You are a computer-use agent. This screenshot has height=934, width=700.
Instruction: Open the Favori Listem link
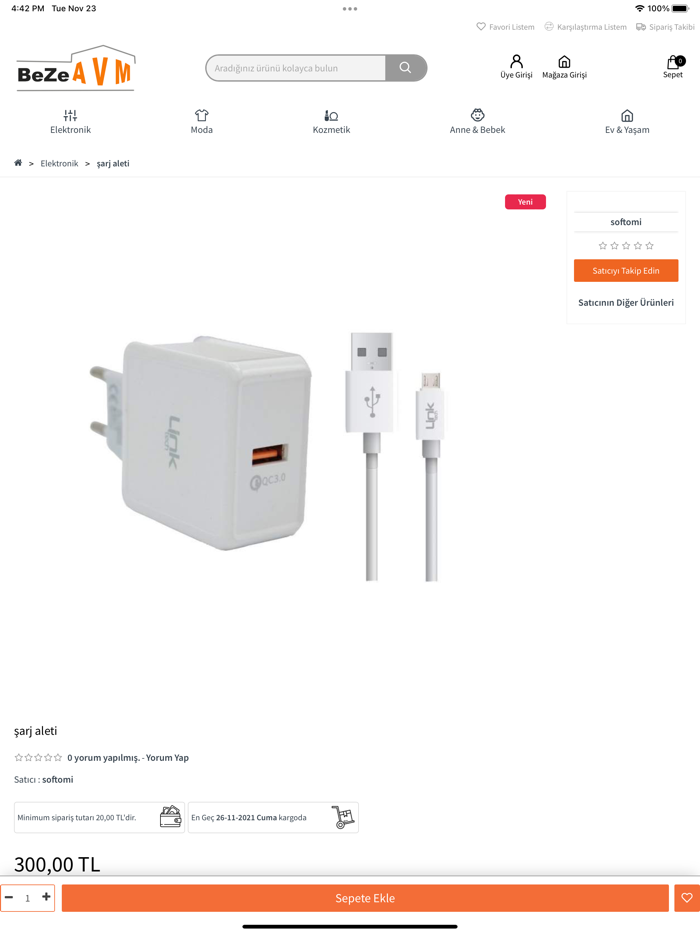point(506,27)
